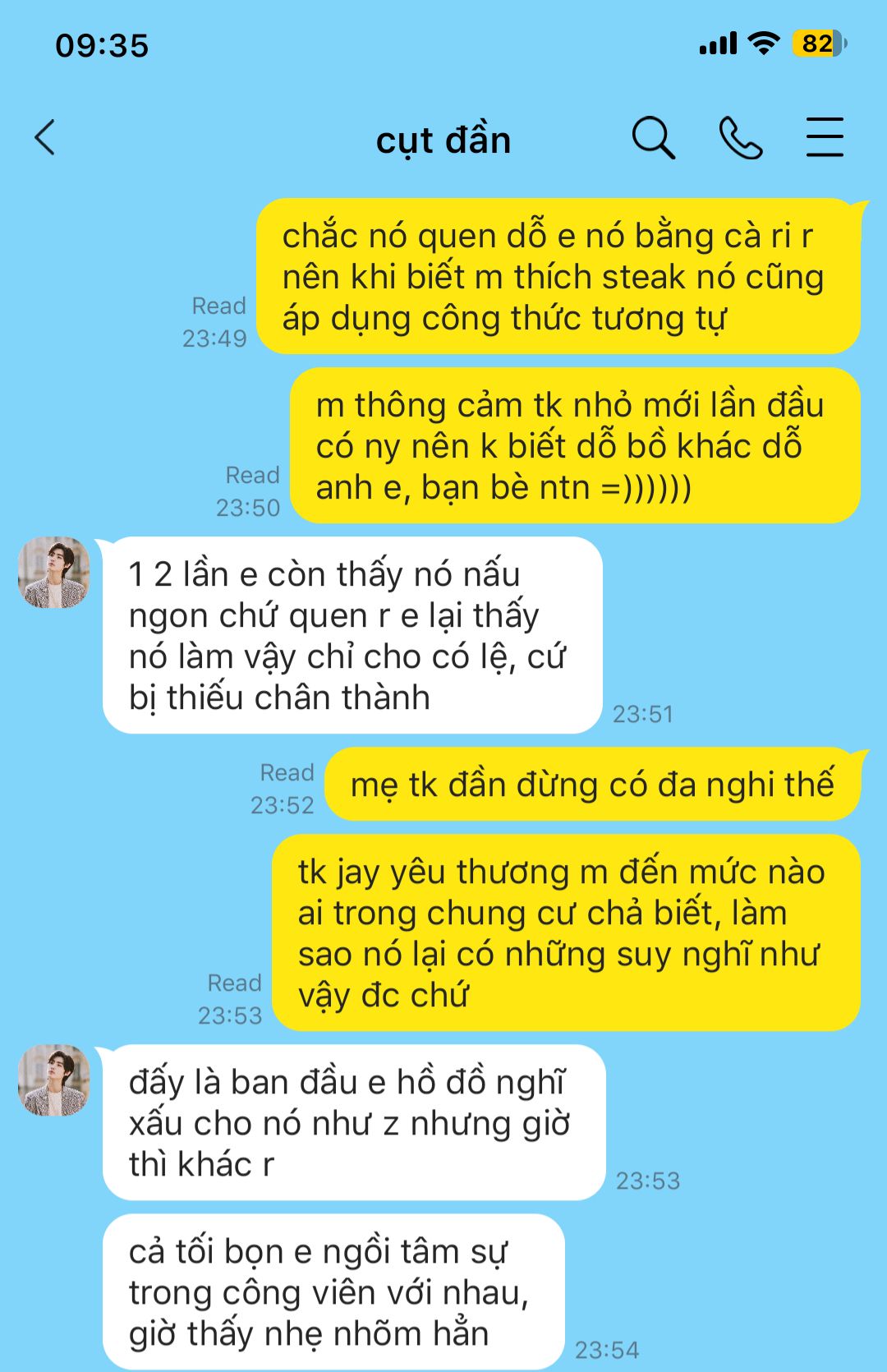
Task: Start a voice call with cụt đần
Action: [x=740, y=137]
